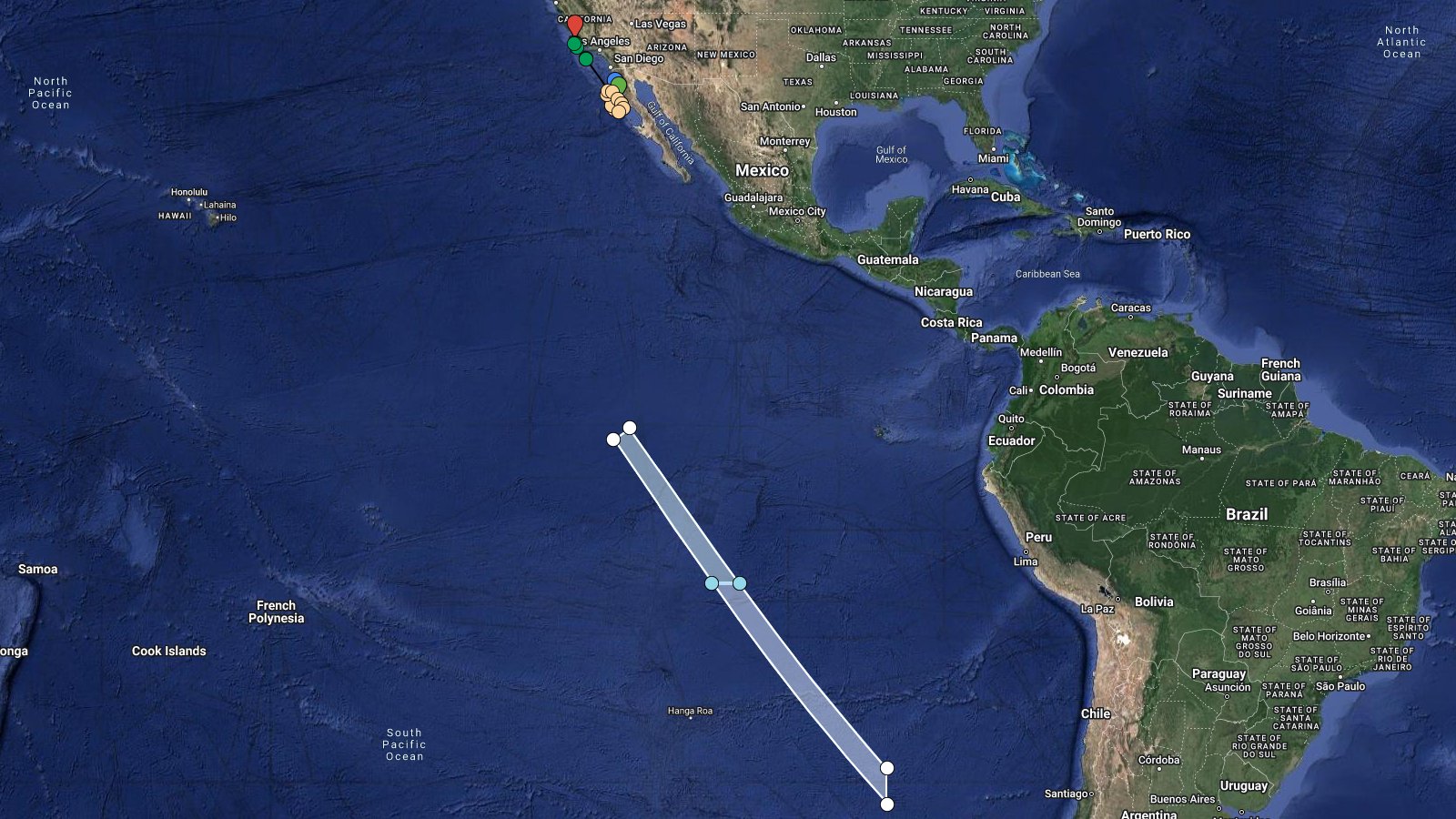Tap the light green marker south of San Diego
This screenshot has width=1456, height=819.
click(x=620, y=86)
